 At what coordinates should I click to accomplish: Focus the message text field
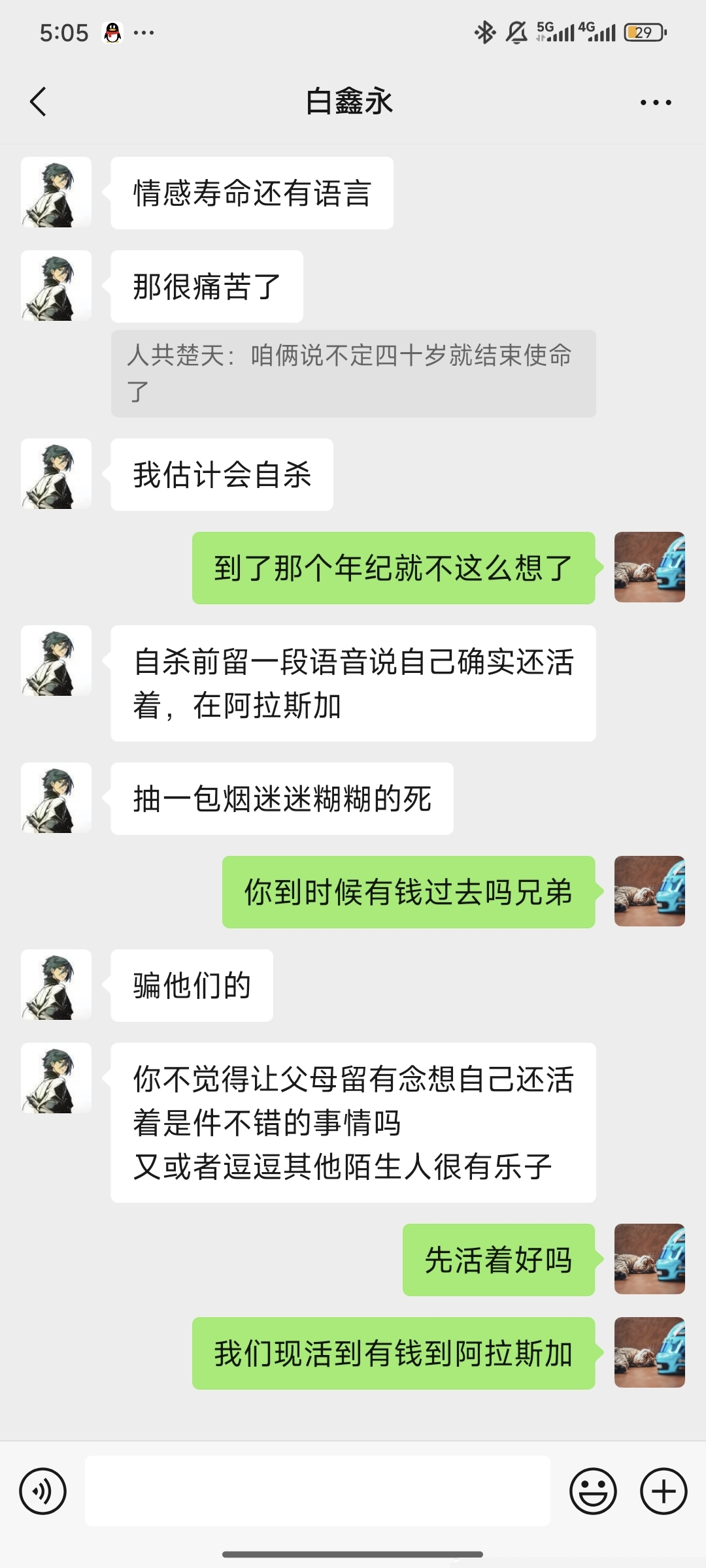point(318,1492)
